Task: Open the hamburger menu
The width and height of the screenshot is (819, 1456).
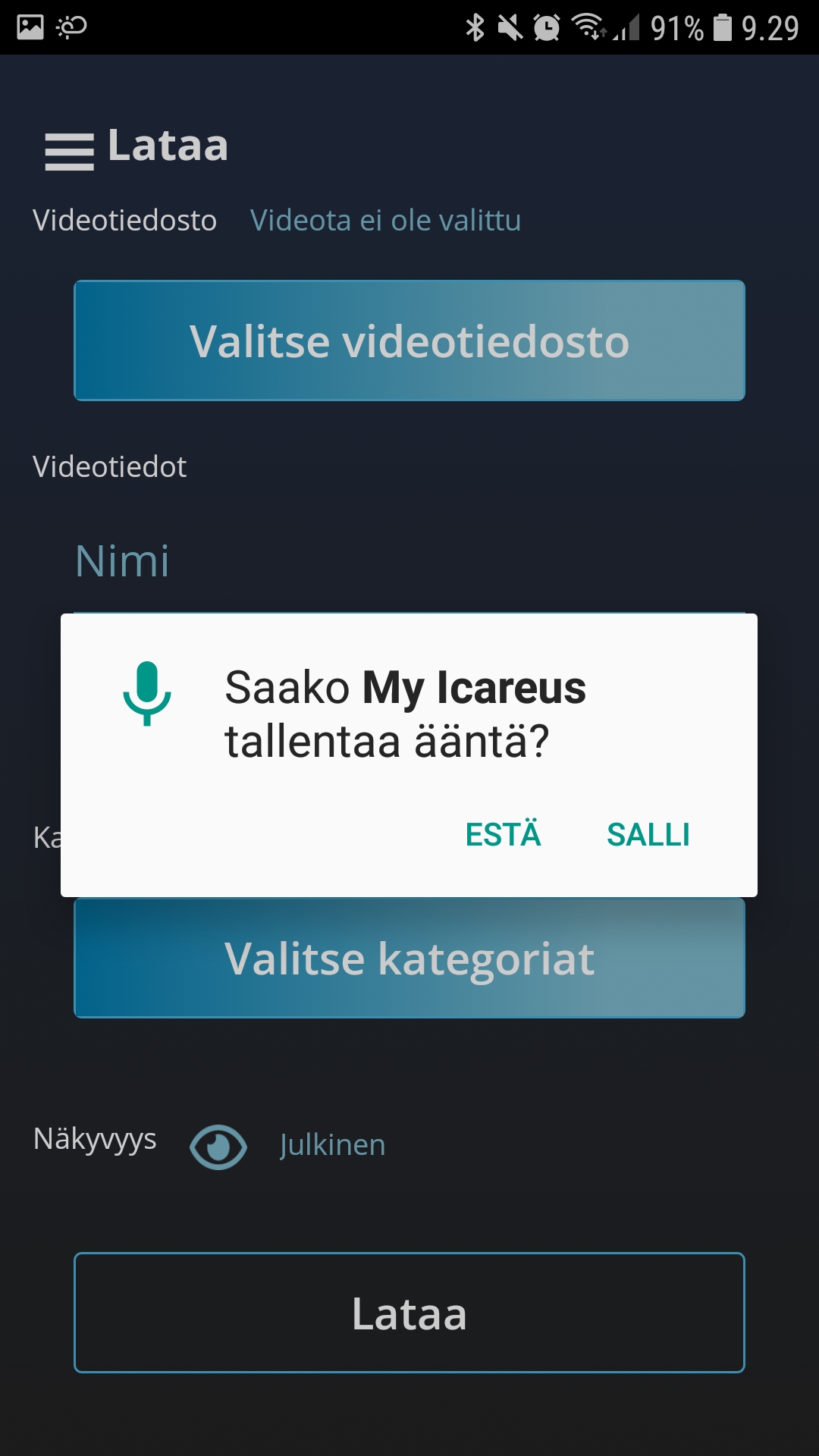Action: coord(69,151)
